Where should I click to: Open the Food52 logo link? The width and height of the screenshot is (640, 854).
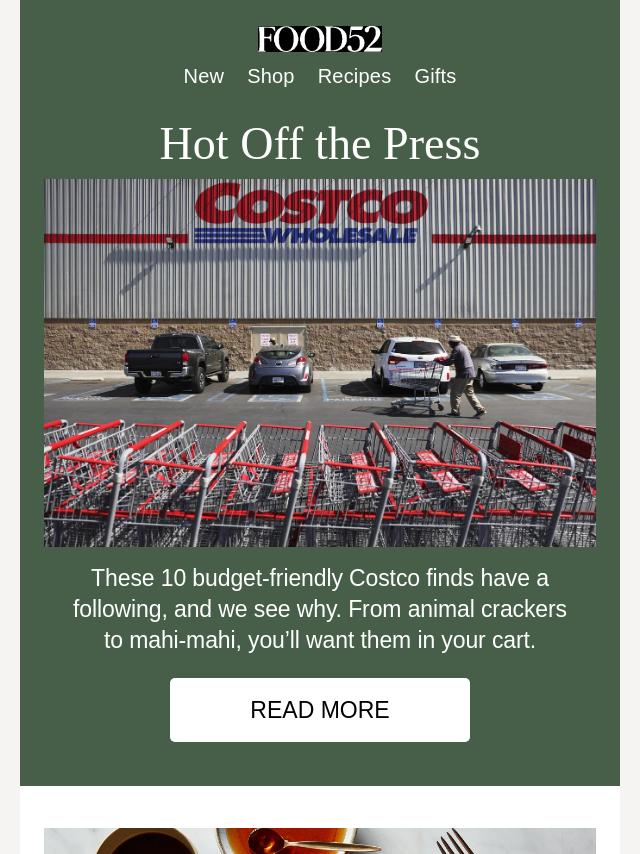320,39
